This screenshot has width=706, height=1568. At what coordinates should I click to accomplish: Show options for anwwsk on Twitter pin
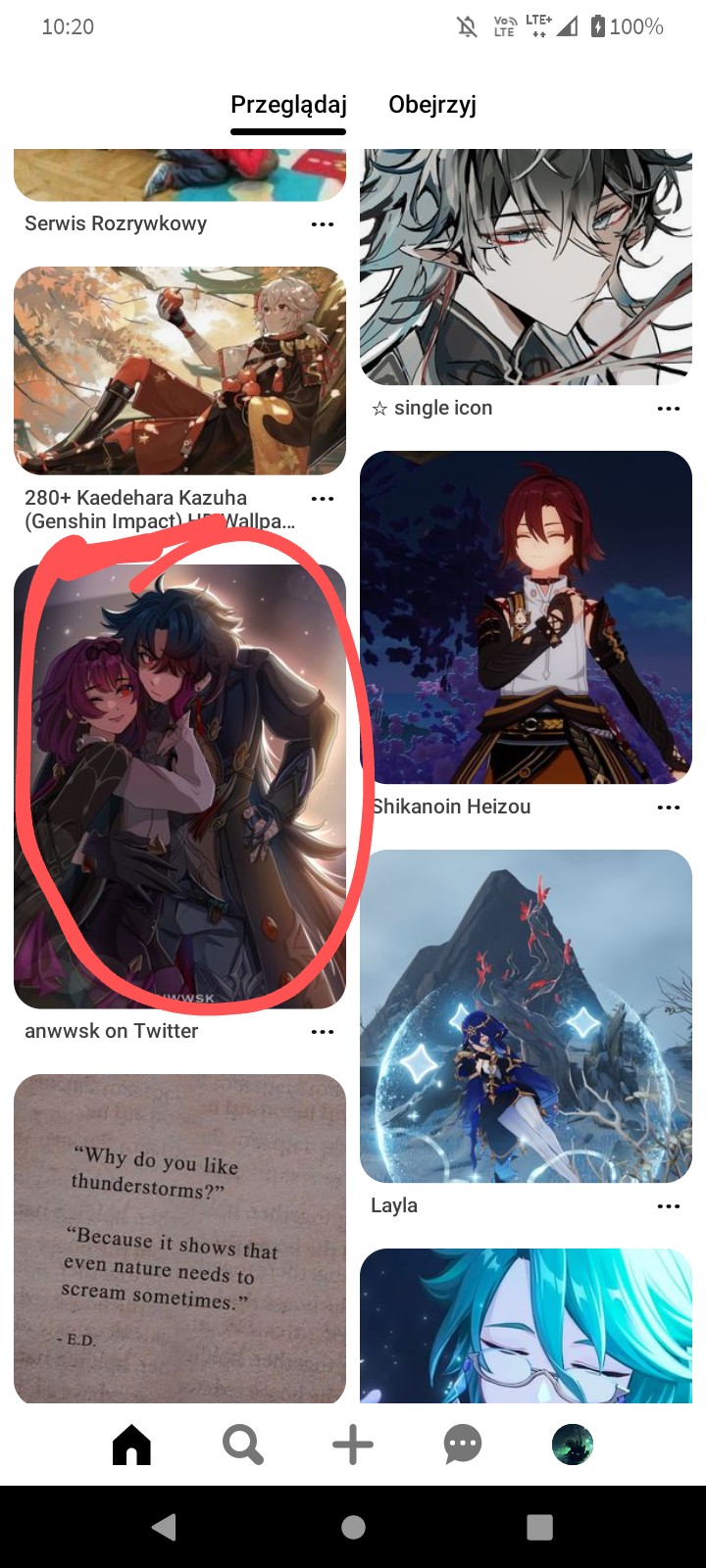[323, 1032]
